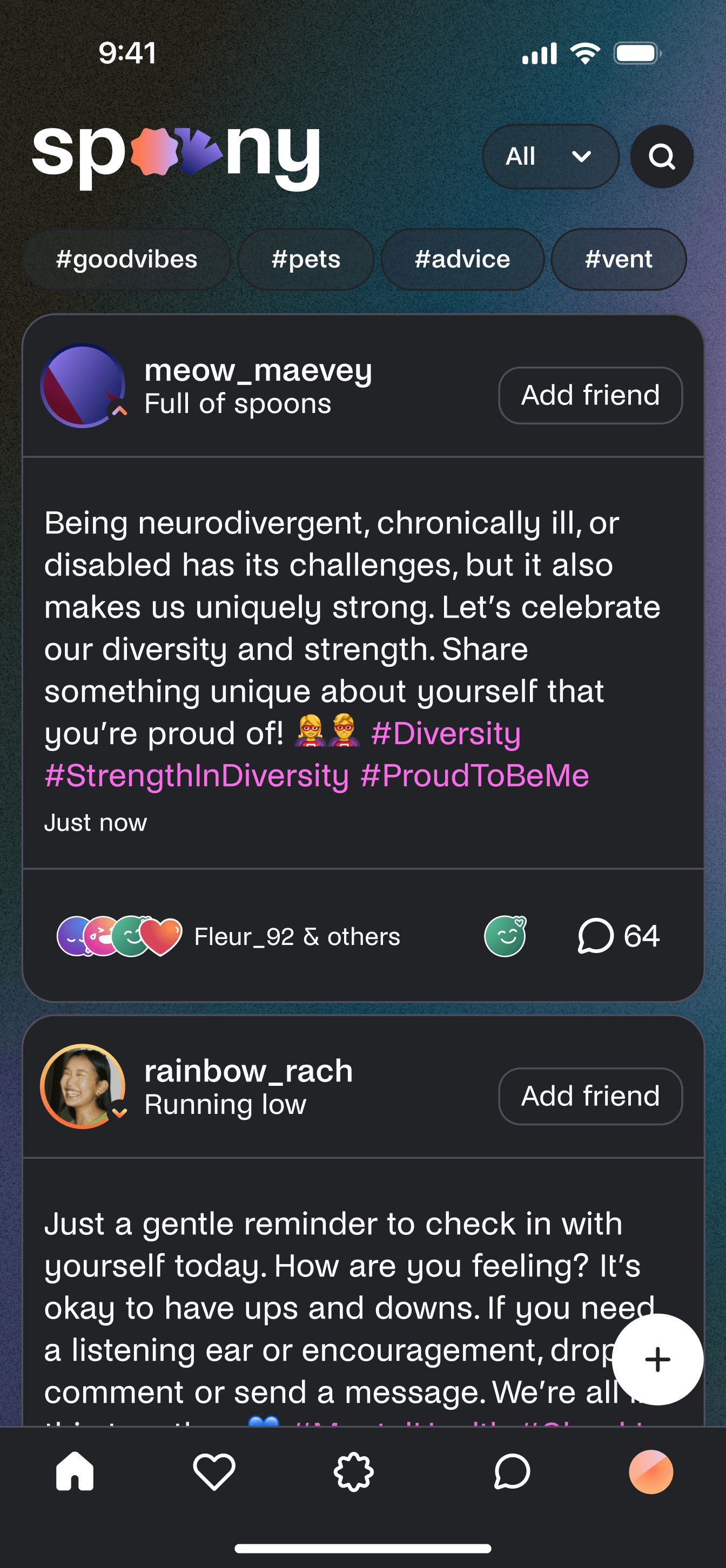Filter posts by #pets
This screenshot has width=726, height=1568.
[306, 259]
